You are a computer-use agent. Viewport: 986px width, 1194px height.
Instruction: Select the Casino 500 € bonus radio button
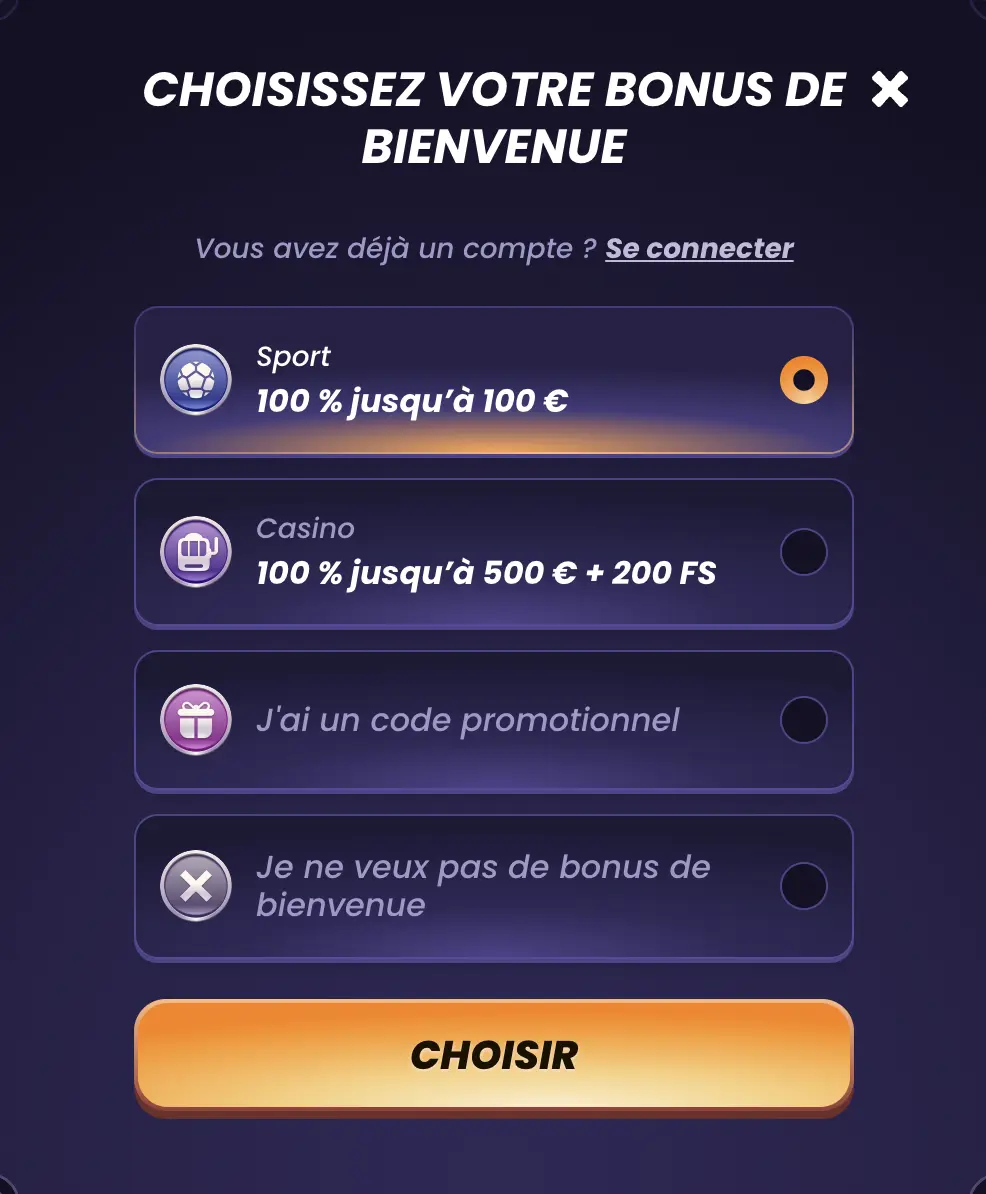coord(805,552)
